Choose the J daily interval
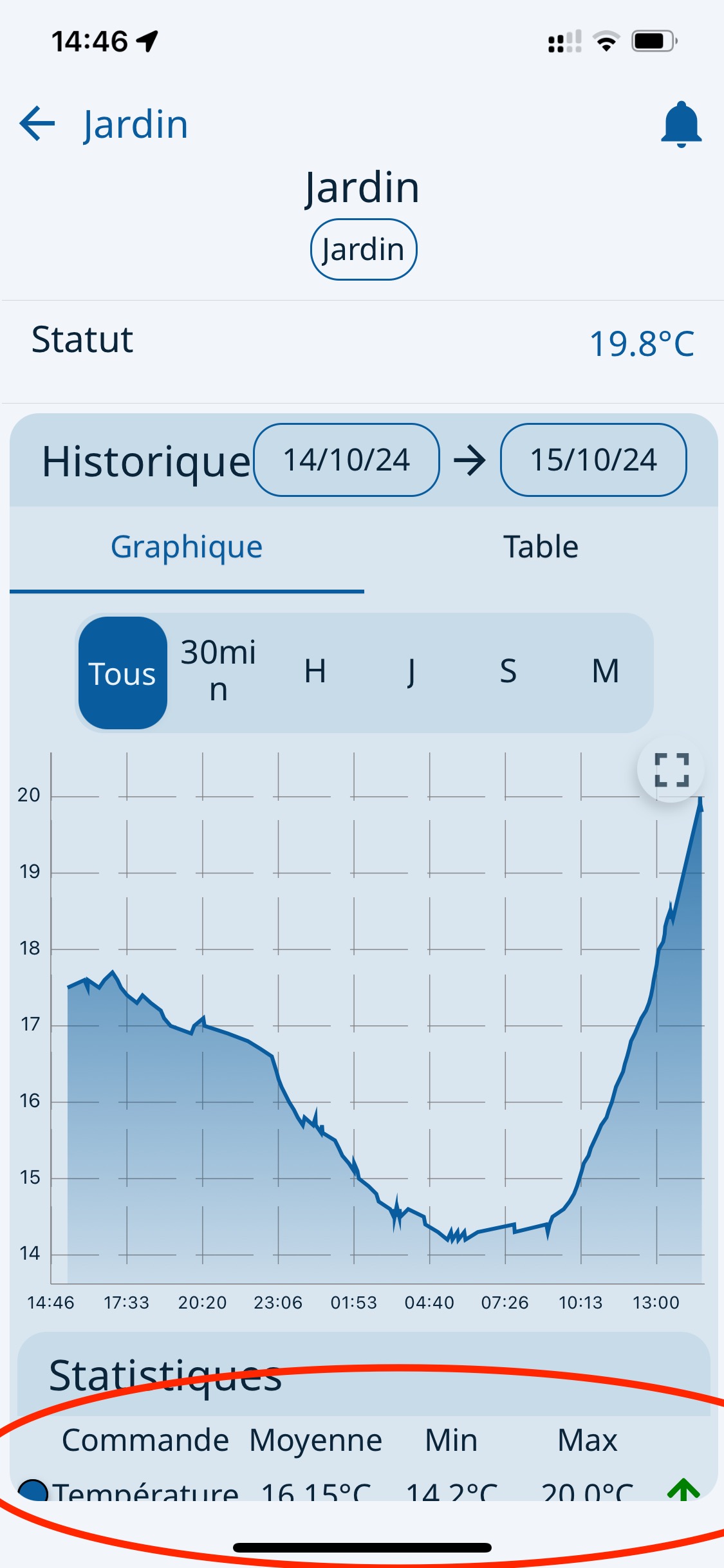Viewport: 724px width, 1568px height. 411,671
